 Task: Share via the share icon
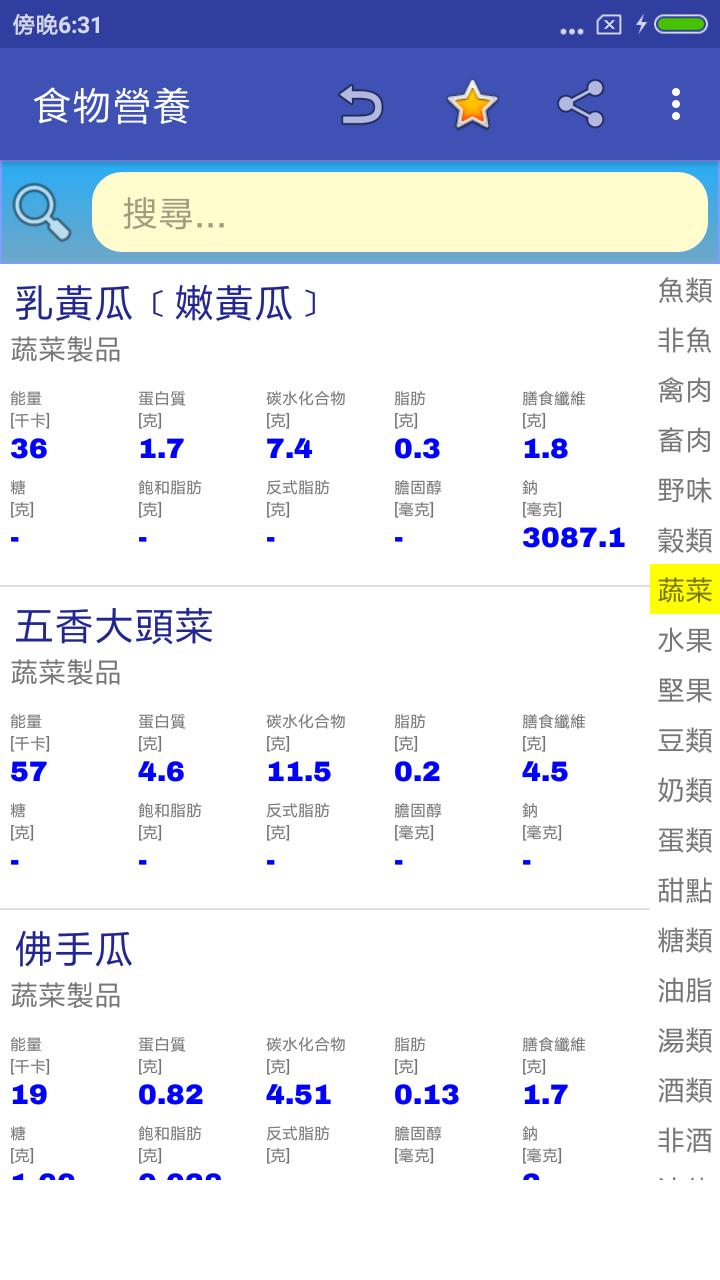[581, 104]
